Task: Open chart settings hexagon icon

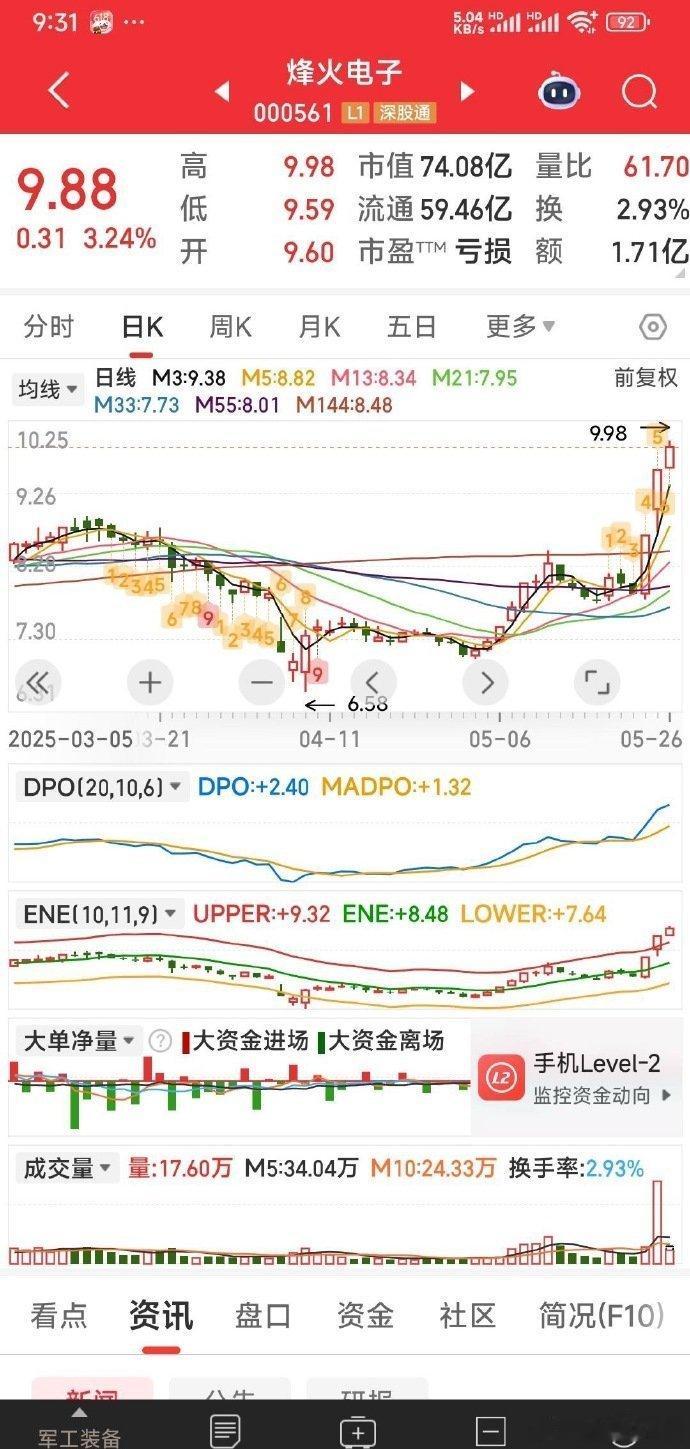Action: [x=653, y=327]
